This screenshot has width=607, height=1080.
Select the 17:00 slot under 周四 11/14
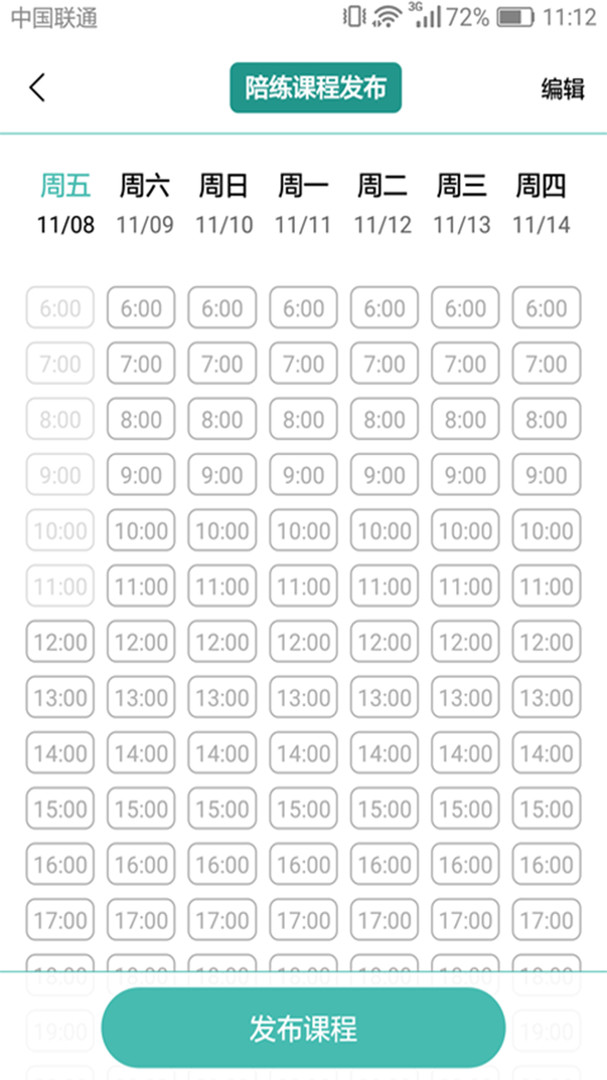[546, 920]
